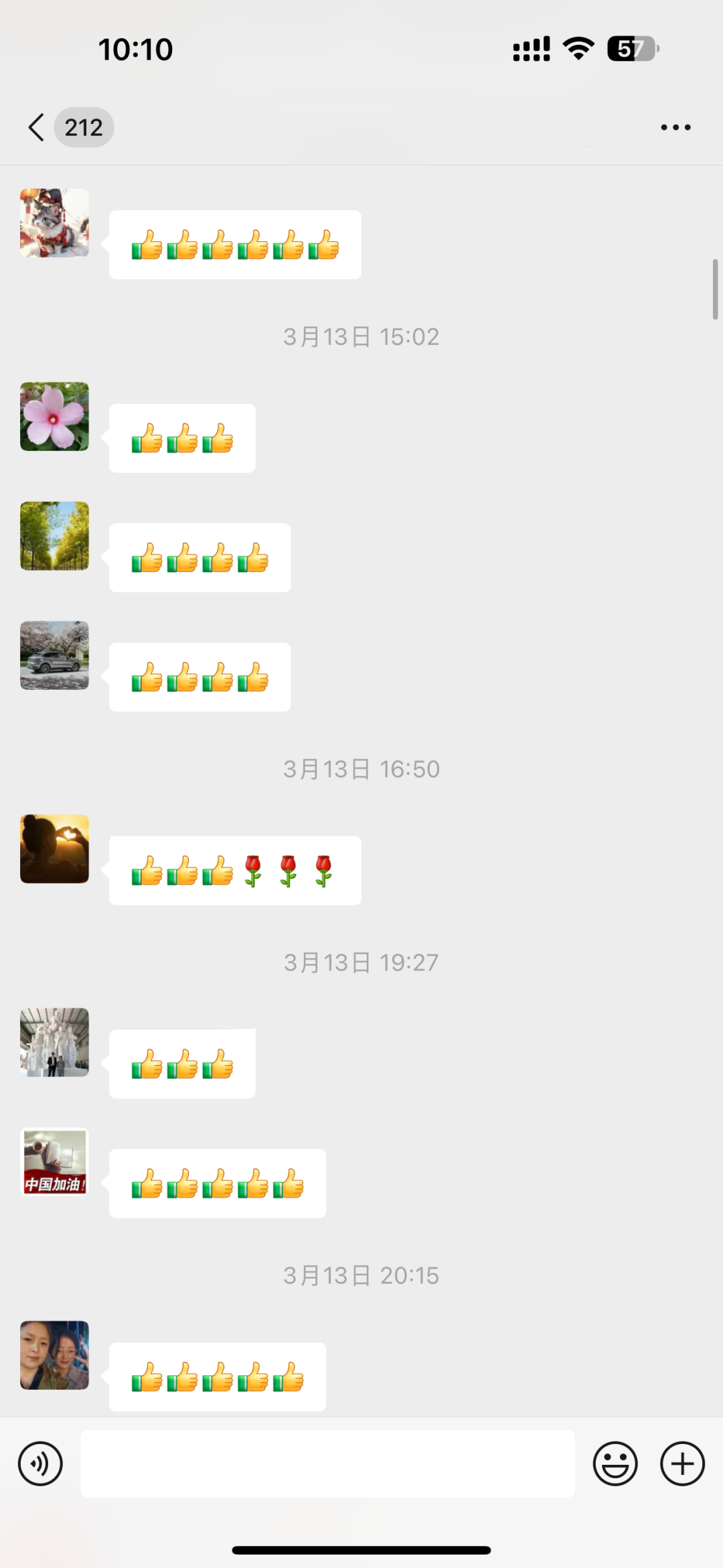Open the pink flower avatar's profile

[x=54, y=417]
